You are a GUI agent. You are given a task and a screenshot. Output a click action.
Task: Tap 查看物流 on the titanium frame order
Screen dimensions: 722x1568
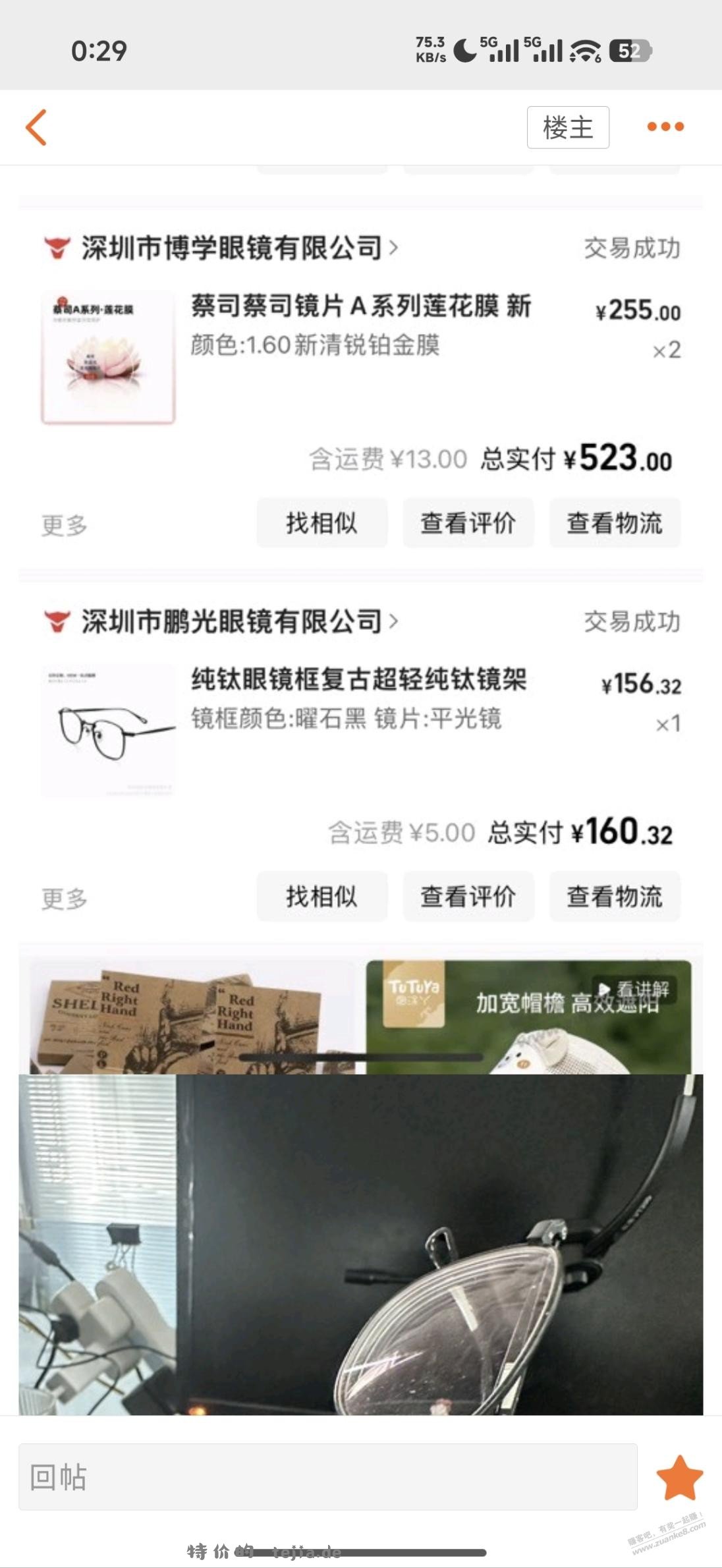(x=615, y=897)
